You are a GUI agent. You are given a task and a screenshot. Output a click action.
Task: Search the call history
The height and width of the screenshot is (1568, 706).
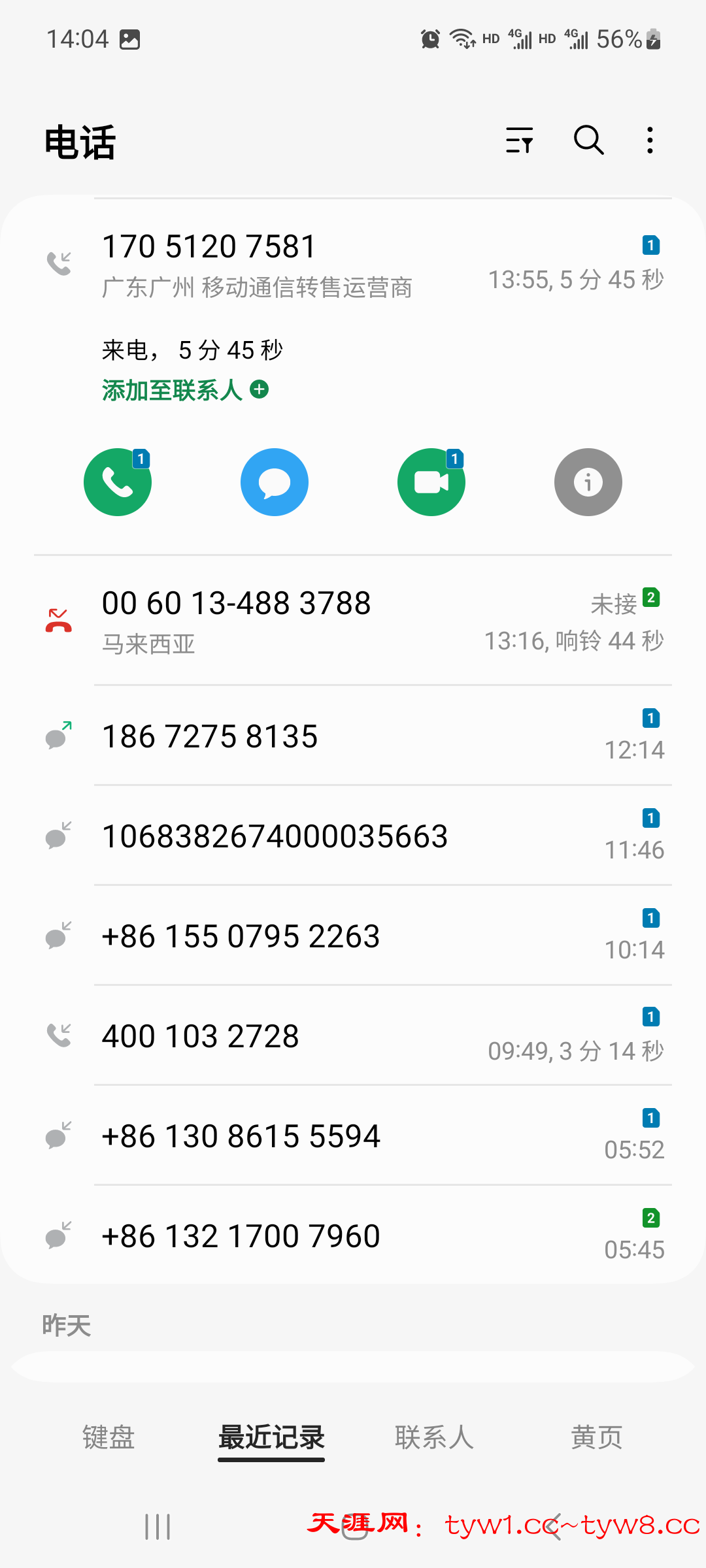pyautogui.click(x=588, y=140)
